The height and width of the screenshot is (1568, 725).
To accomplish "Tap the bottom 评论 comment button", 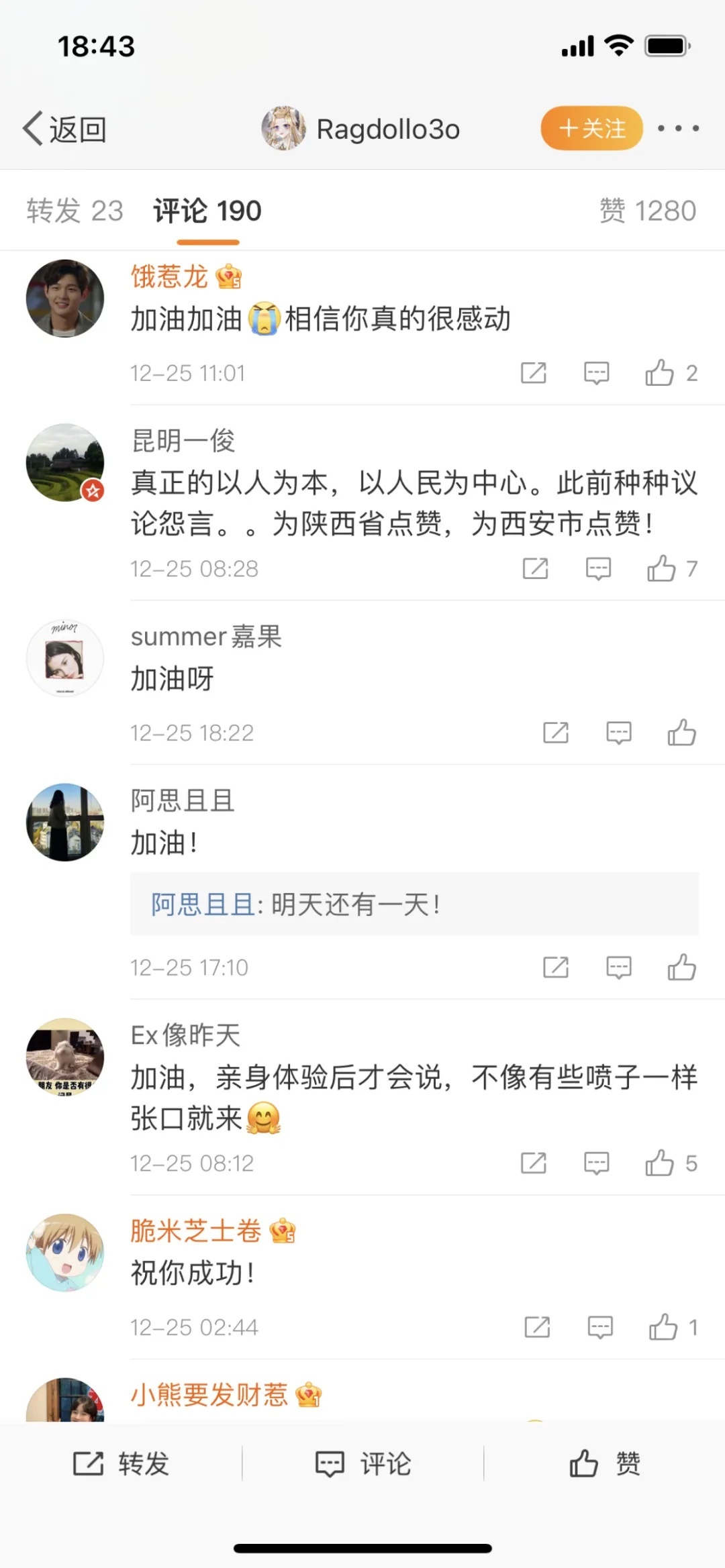I will 362,1463.
